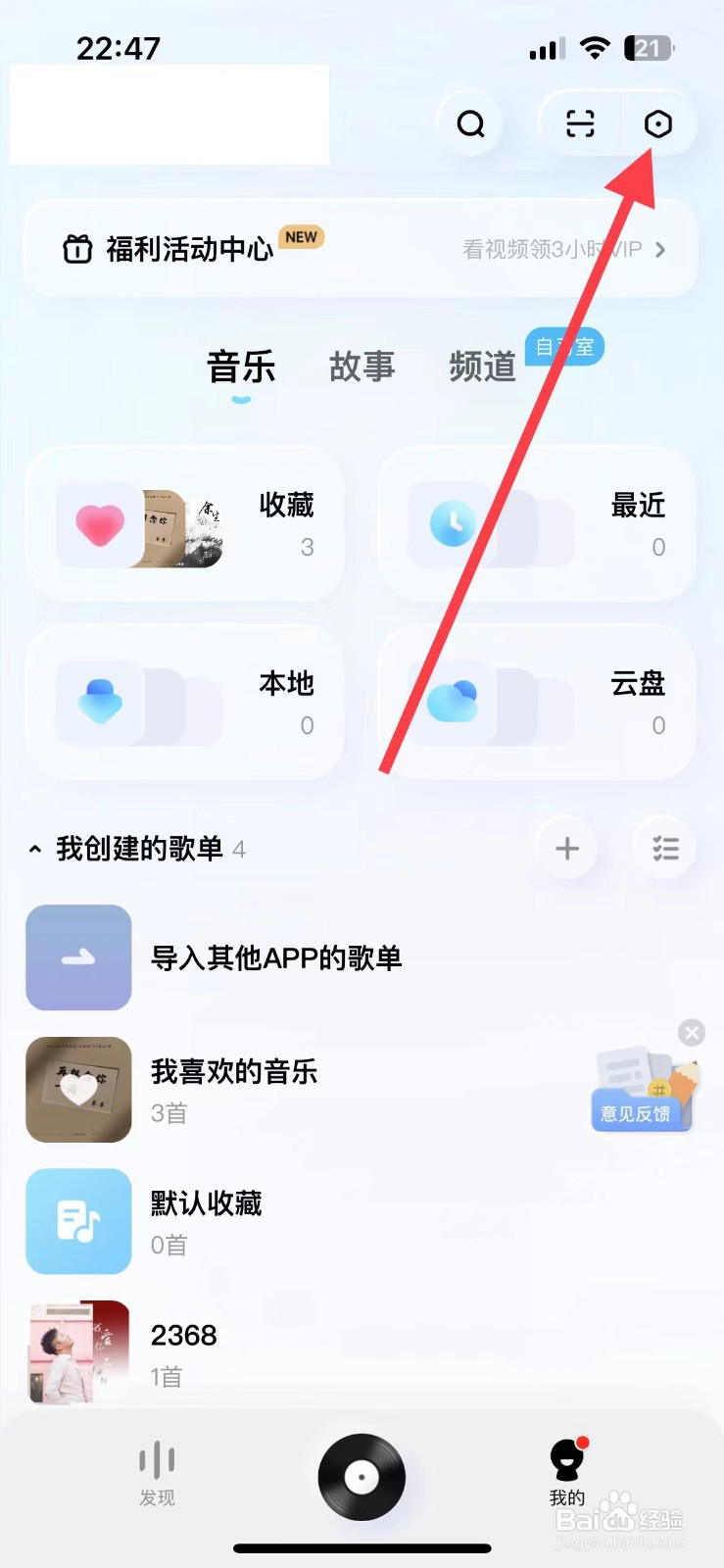724x1568 pixels.
Task: Collapse the 我创建的歌单 section
Action: click(x=35, y=848)
